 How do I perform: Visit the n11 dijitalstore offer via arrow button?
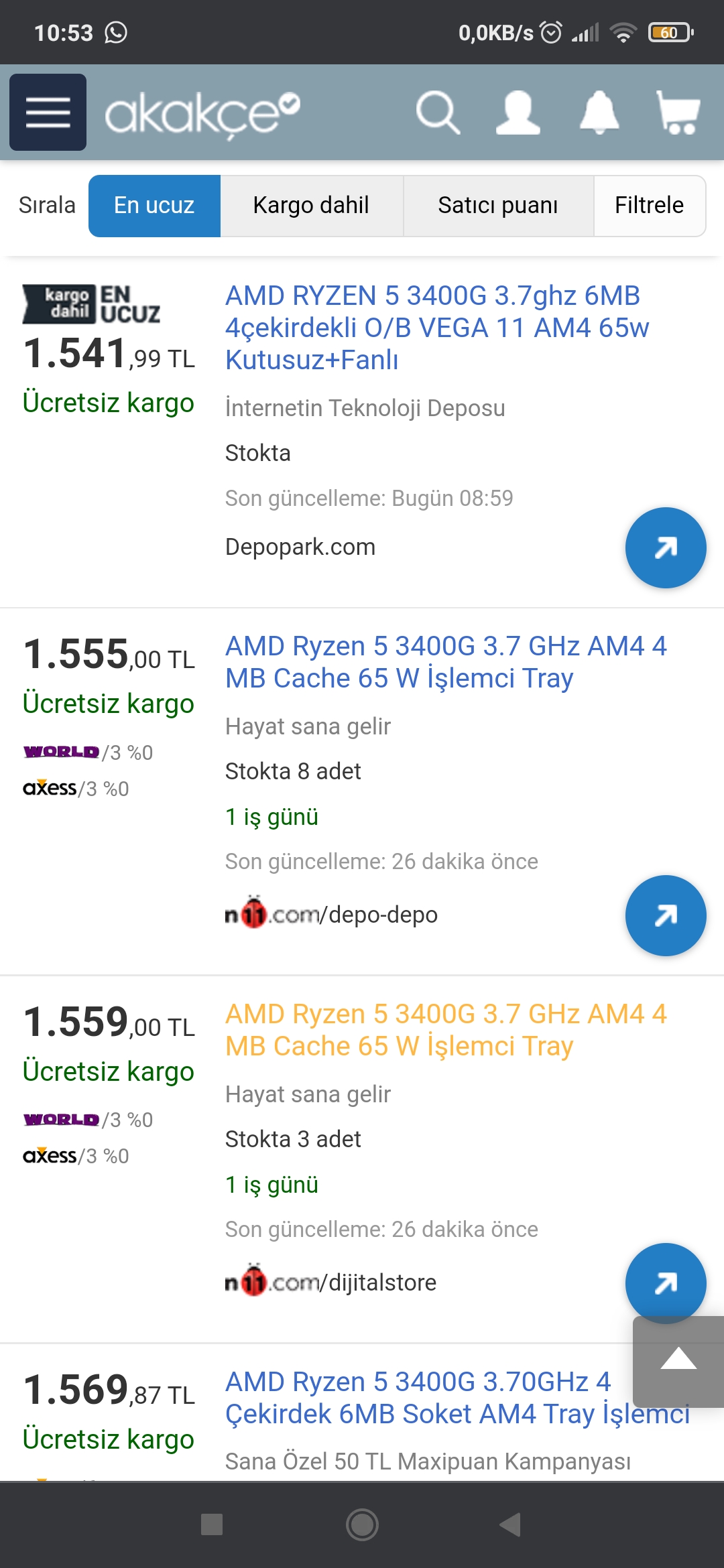click(665, 1283)
